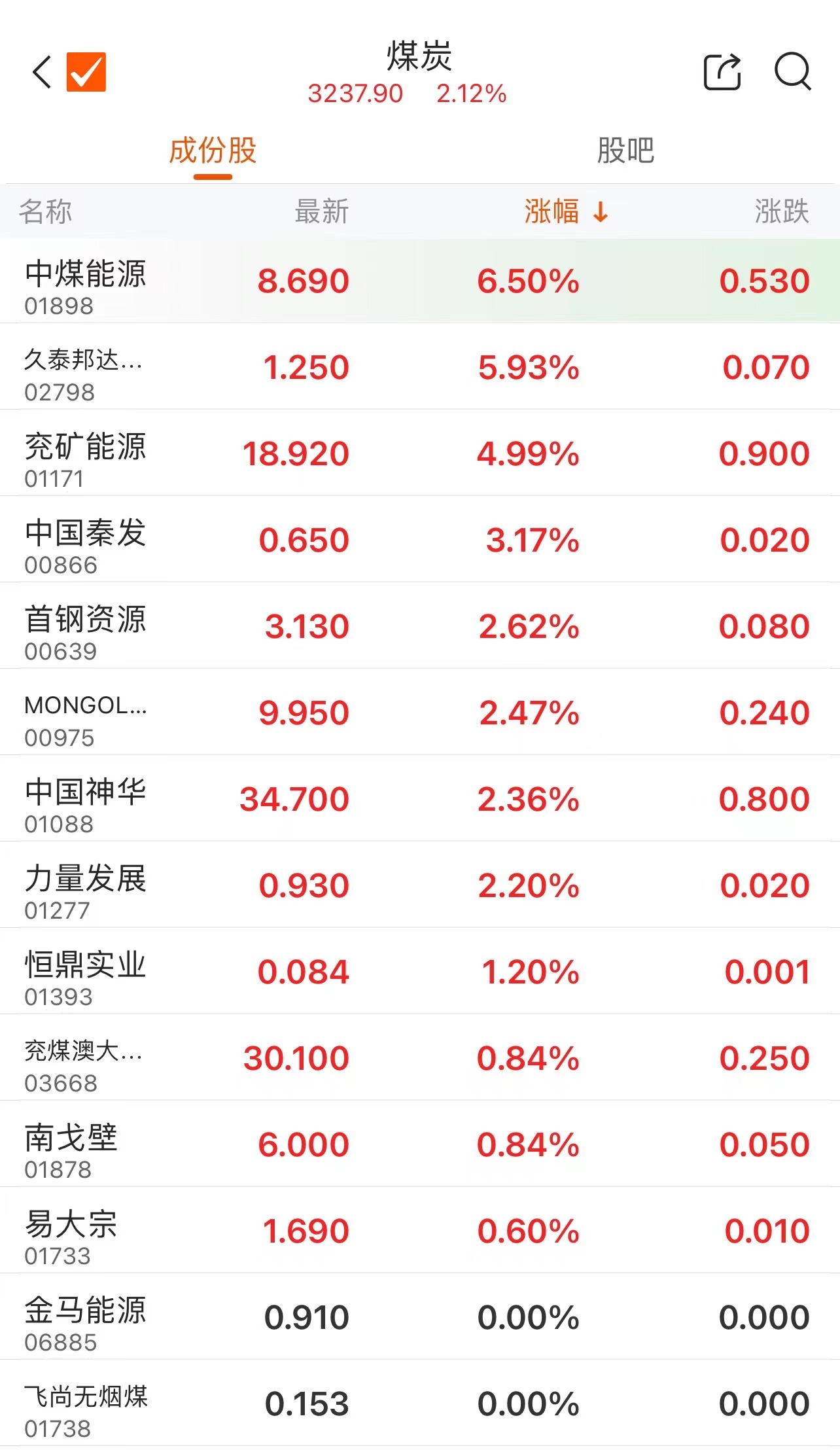The width and height of the screenshot is (840, 1450).
Task: Toggle the orange watchlist checkbox
Action: [86, 72]
